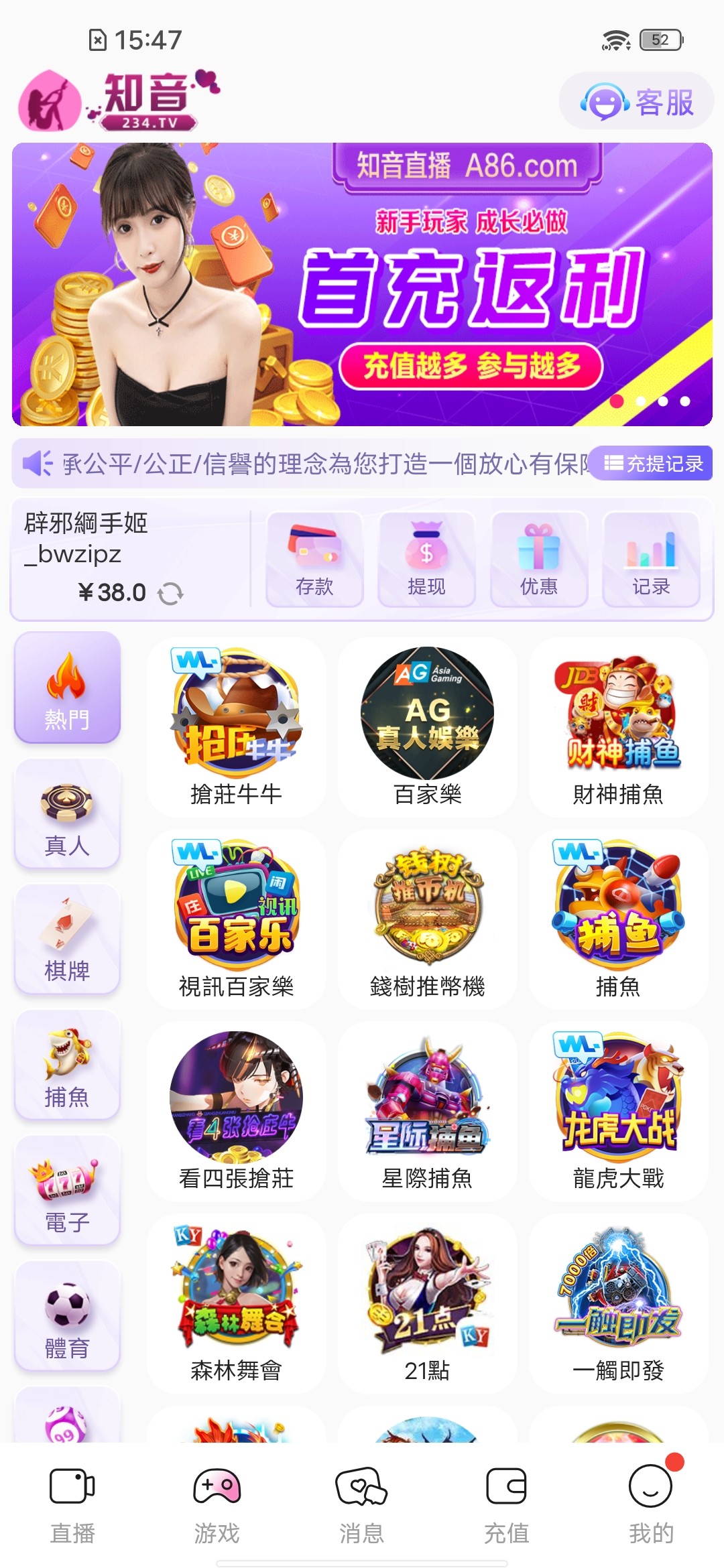The height and width of the screenshot is (1568, 724).
Task: Select the 真人 category
Action: [67, 813]
